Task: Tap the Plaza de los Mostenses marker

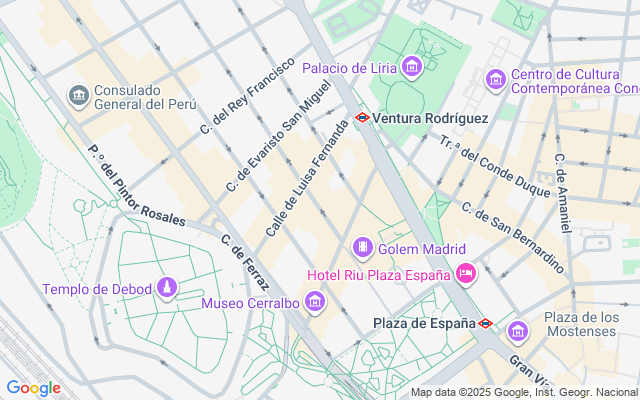Action: point(518,331)
